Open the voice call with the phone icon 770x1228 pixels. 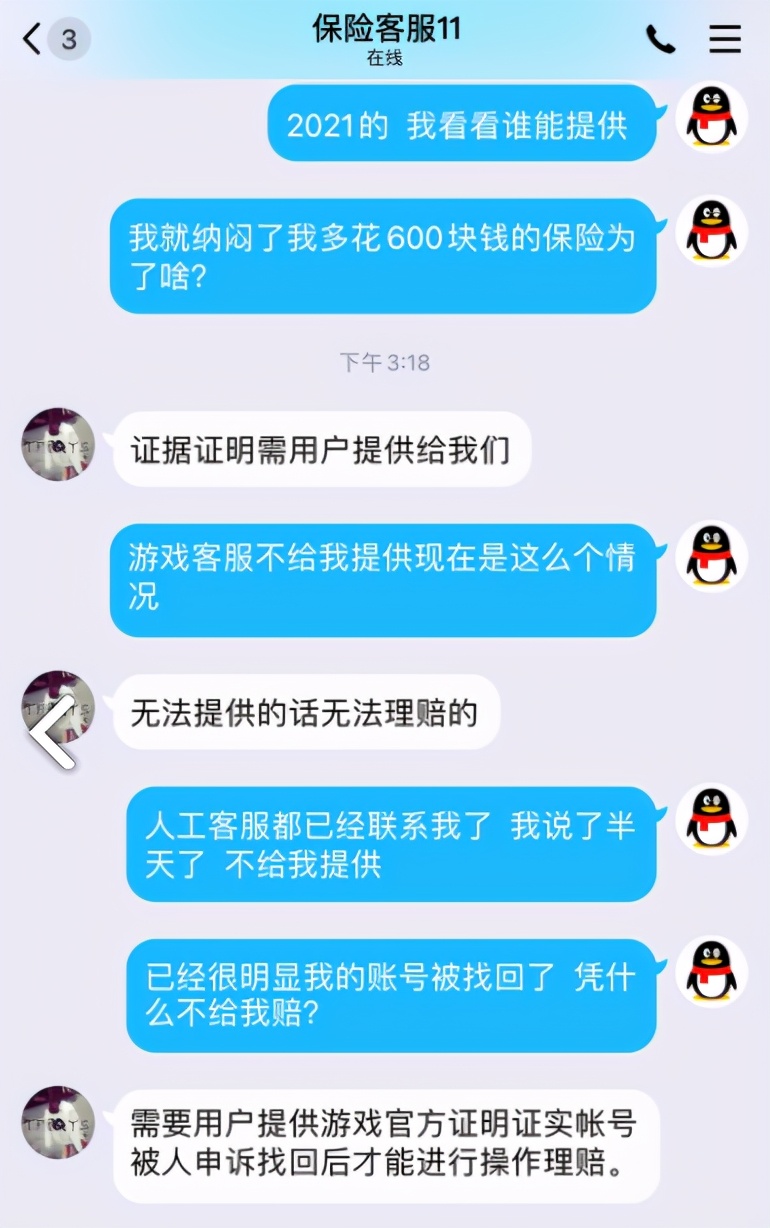click(660, 38)
